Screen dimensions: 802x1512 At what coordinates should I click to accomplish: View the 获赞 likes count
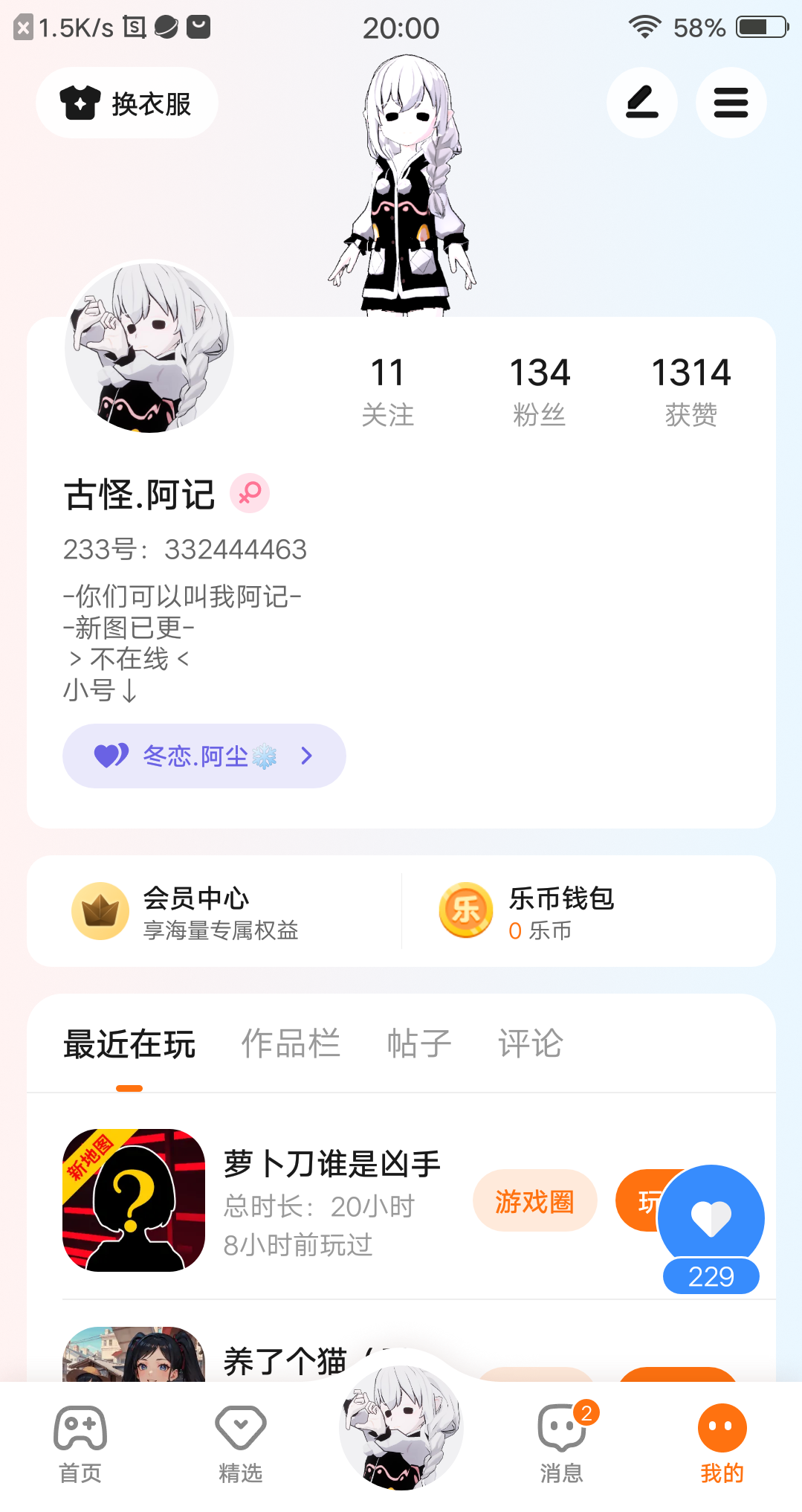[x=691, y=390]
